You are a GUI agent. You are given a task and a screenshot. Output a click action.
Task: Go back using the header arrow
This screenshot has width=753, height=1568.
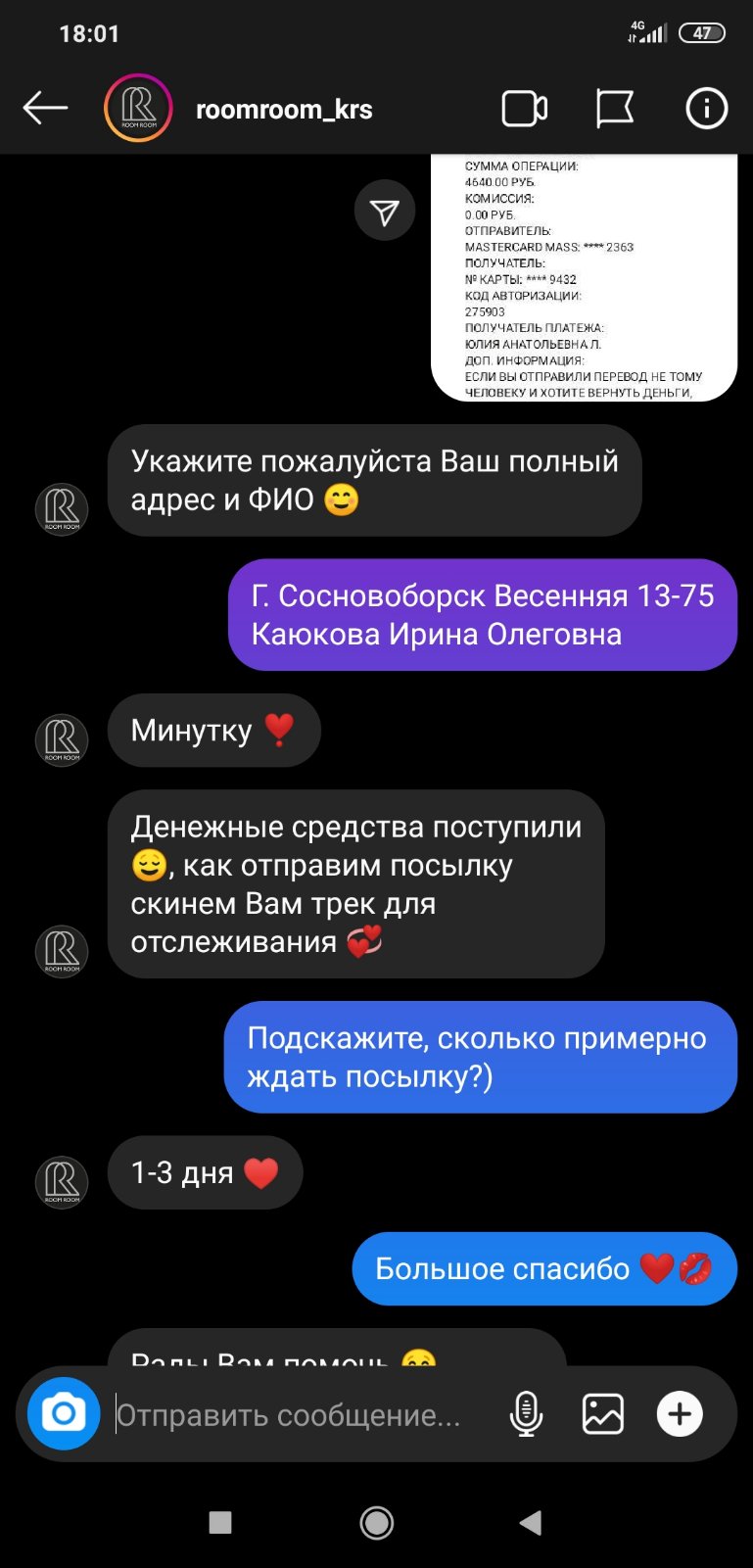click(45, 108)
